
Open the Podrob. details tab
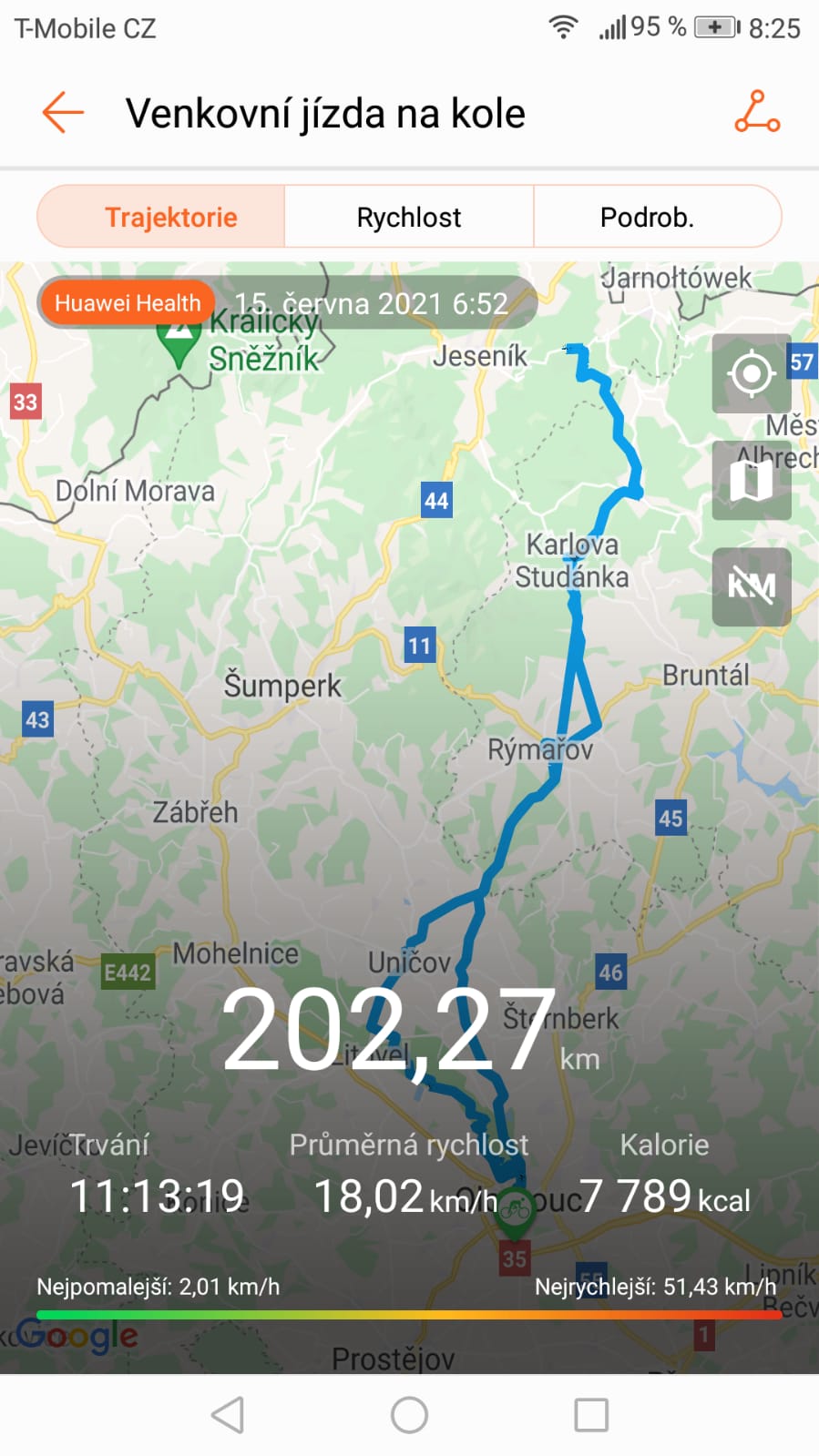[x=647, y=217]
